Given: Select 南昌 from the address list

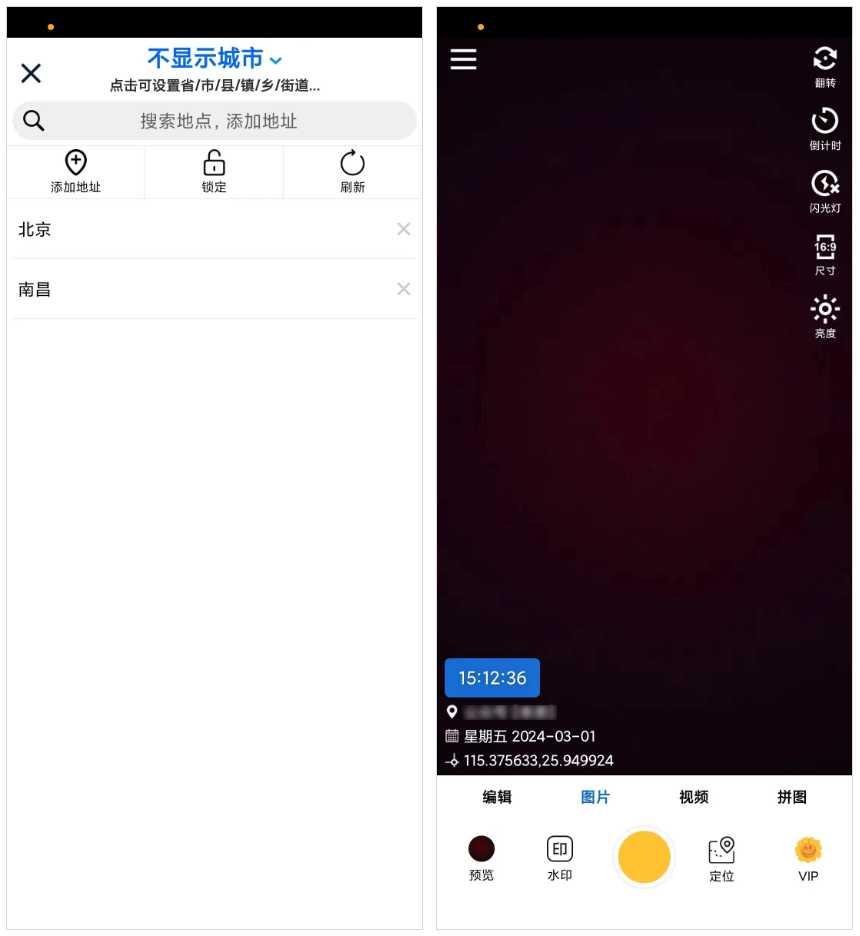Looking at the screenshot, I should tap(35, 290).
